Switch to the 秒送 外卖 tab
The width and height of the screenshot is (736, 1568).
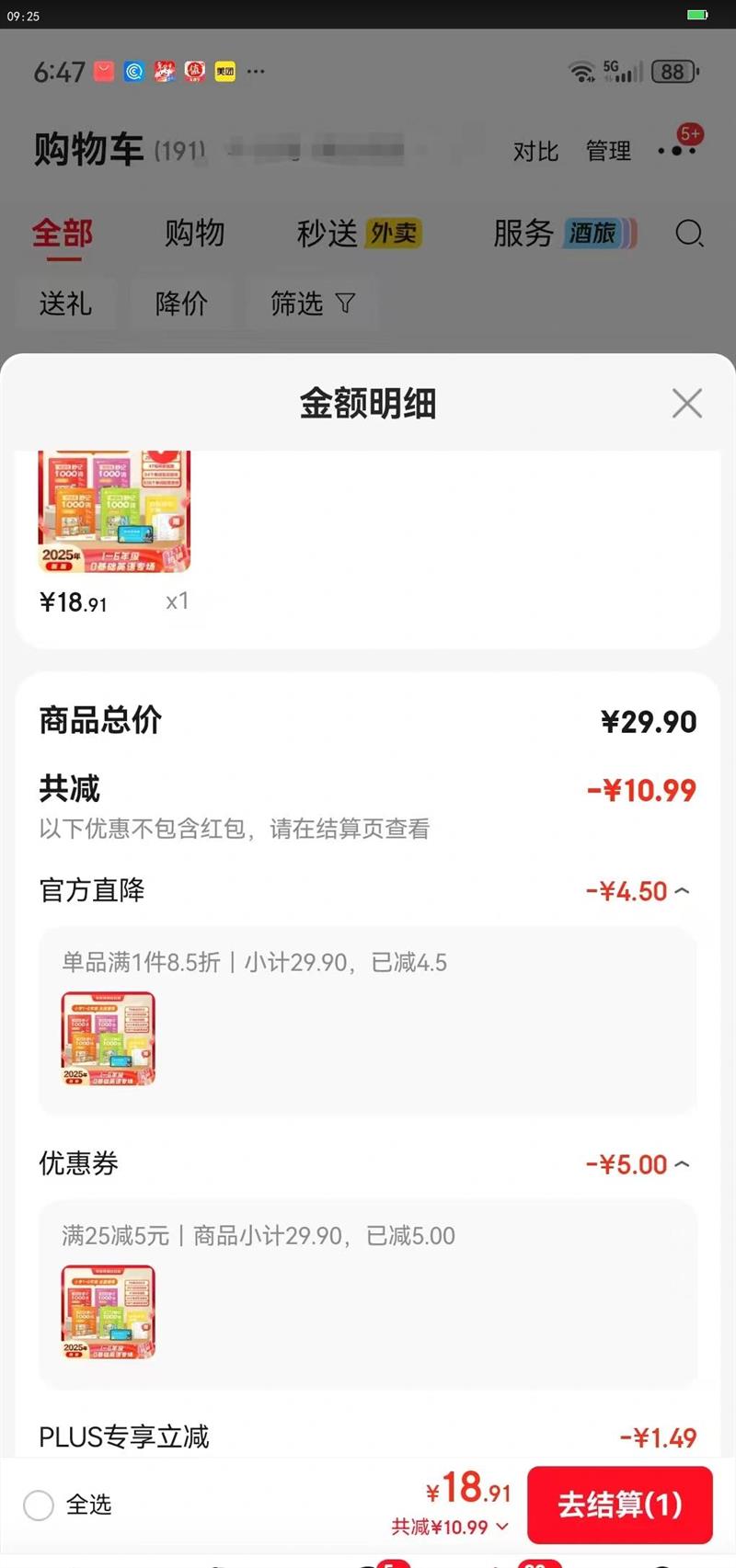[x=359, y=234]
